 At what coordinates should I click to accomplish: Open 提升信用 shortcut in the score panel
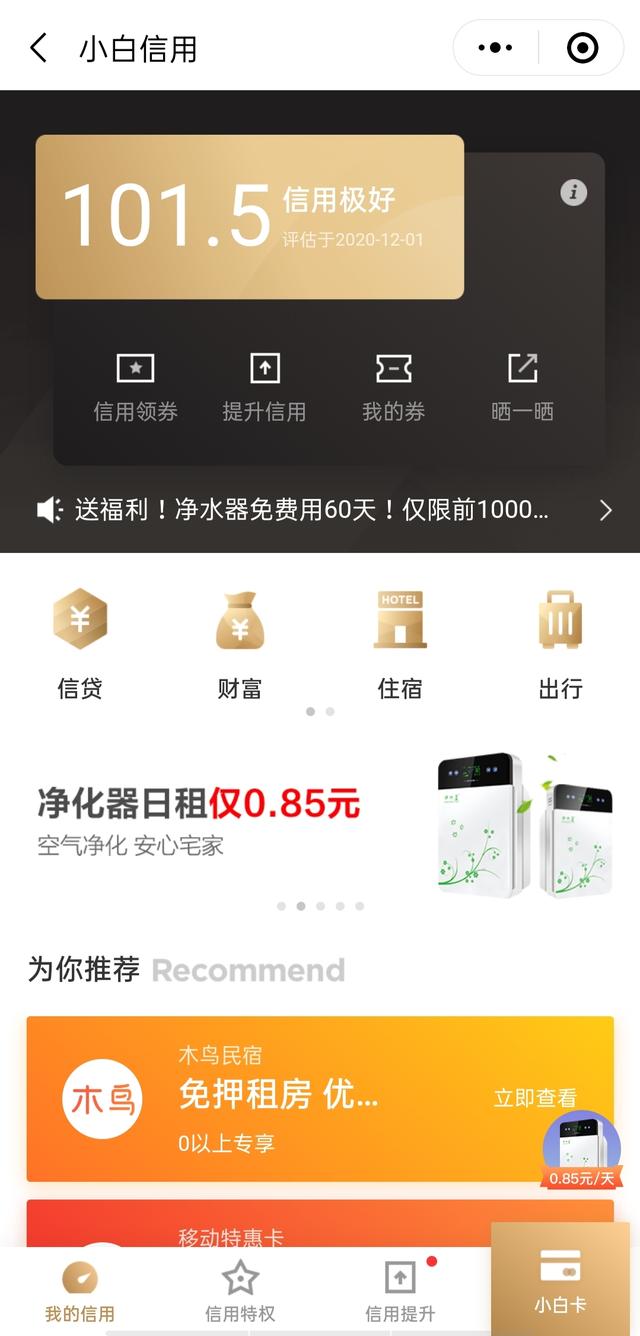pyautogui.click(x=264, y=388)
